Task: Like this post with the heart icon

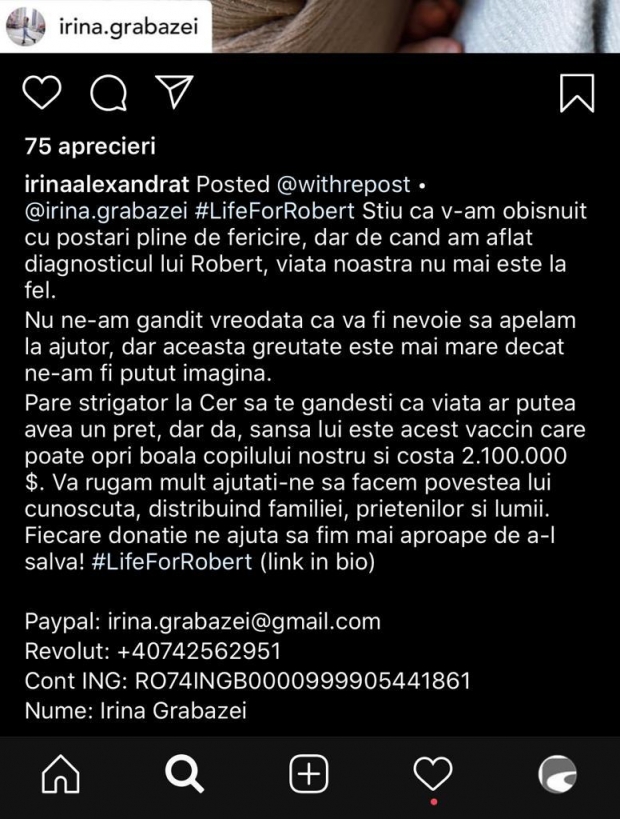Action: click(42, 92)
